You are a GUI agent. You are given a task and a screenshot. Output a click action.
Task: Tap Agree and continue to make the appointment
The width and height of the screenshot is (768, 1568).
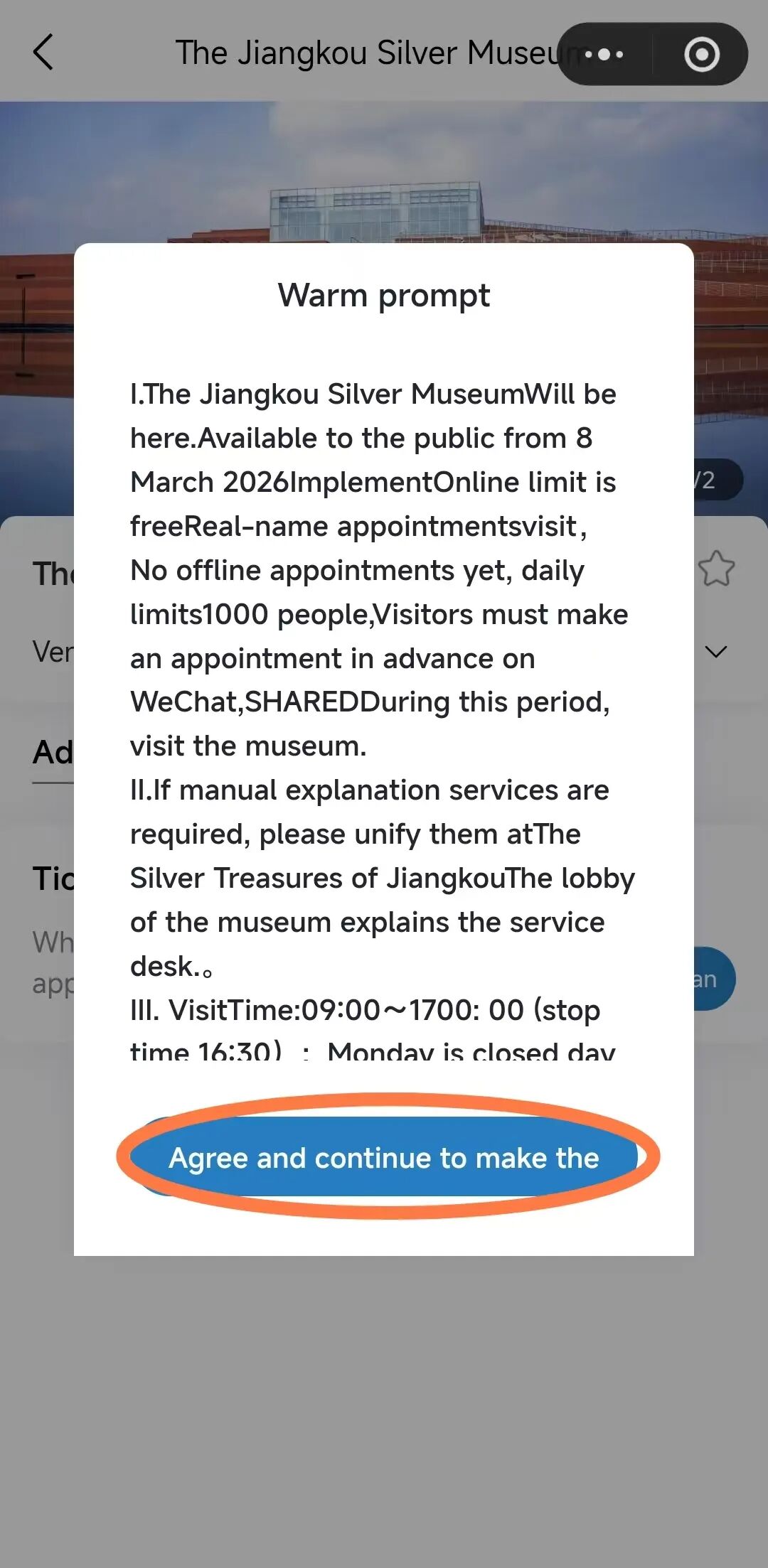384,1157
